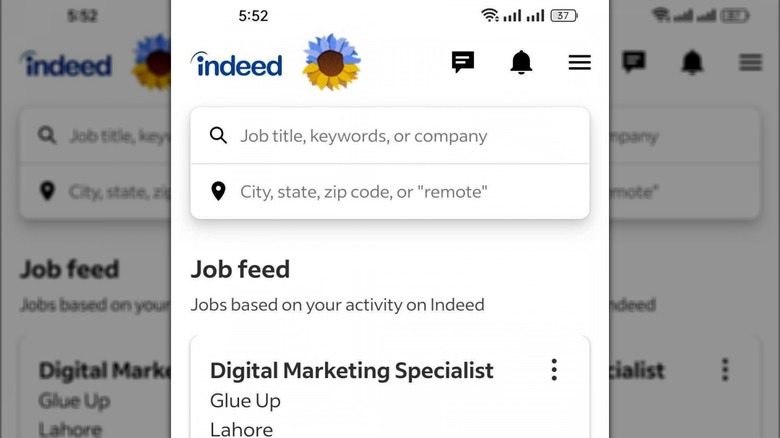Tap the city, state, zip code field
This screenshot has width=780, height=438.
(x=390, y=191)
